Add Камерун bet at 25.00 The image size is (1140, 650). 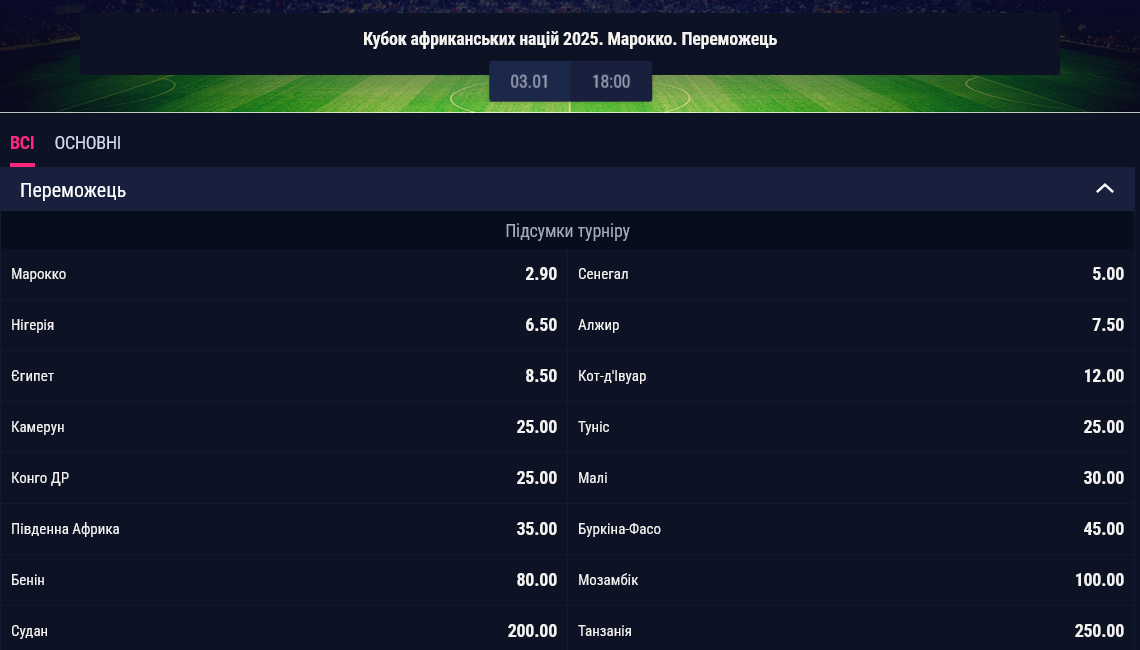pos(284,427)
